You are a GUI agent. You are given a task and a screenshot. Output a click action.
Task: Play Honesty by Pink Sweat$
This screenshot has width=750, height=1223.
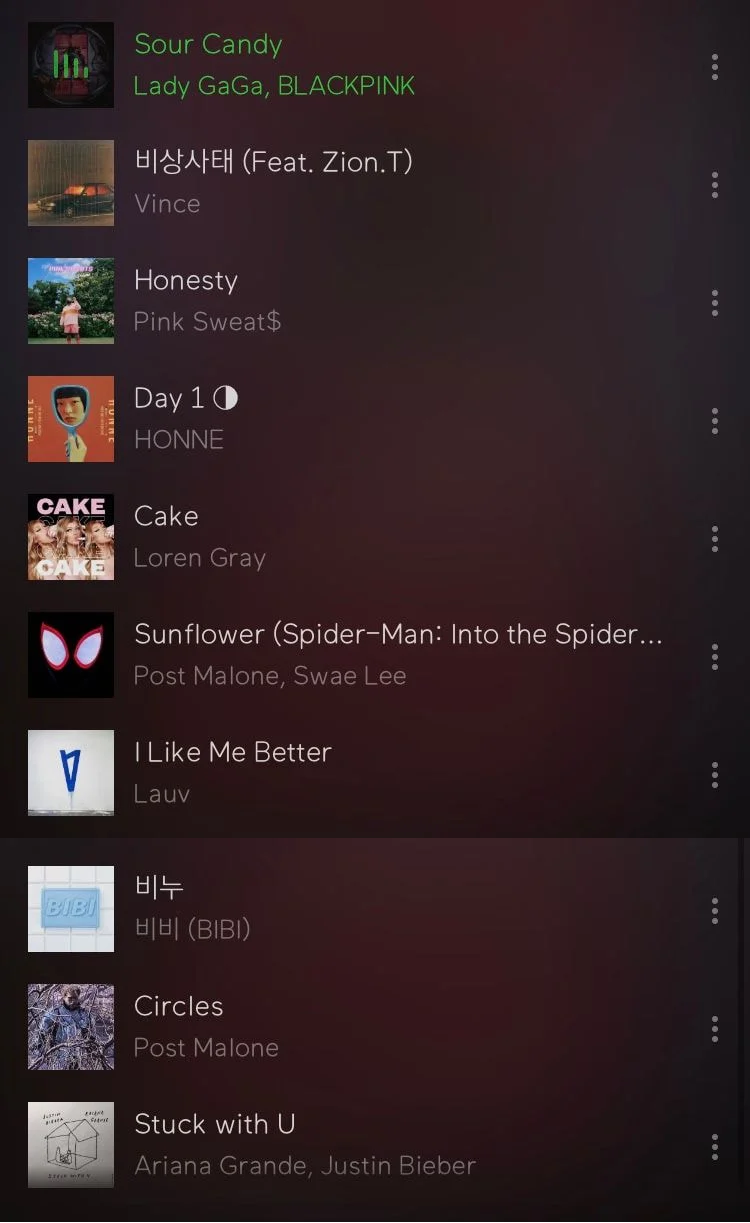pyautogui.click(x=375, y=301)
